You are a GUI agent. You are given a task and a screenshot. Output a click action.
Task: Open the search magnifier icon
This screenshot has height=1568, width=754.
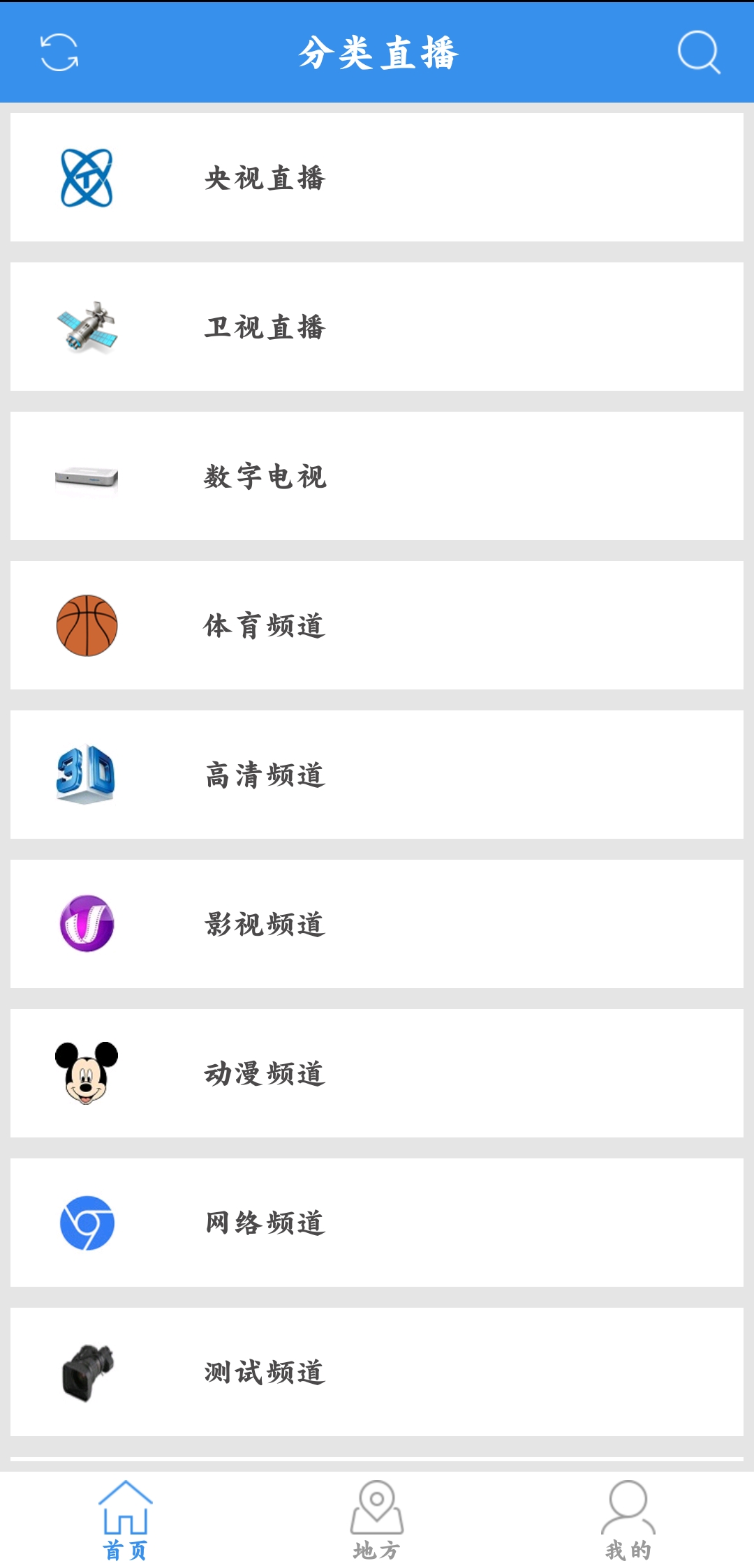[x=698, y=52]
